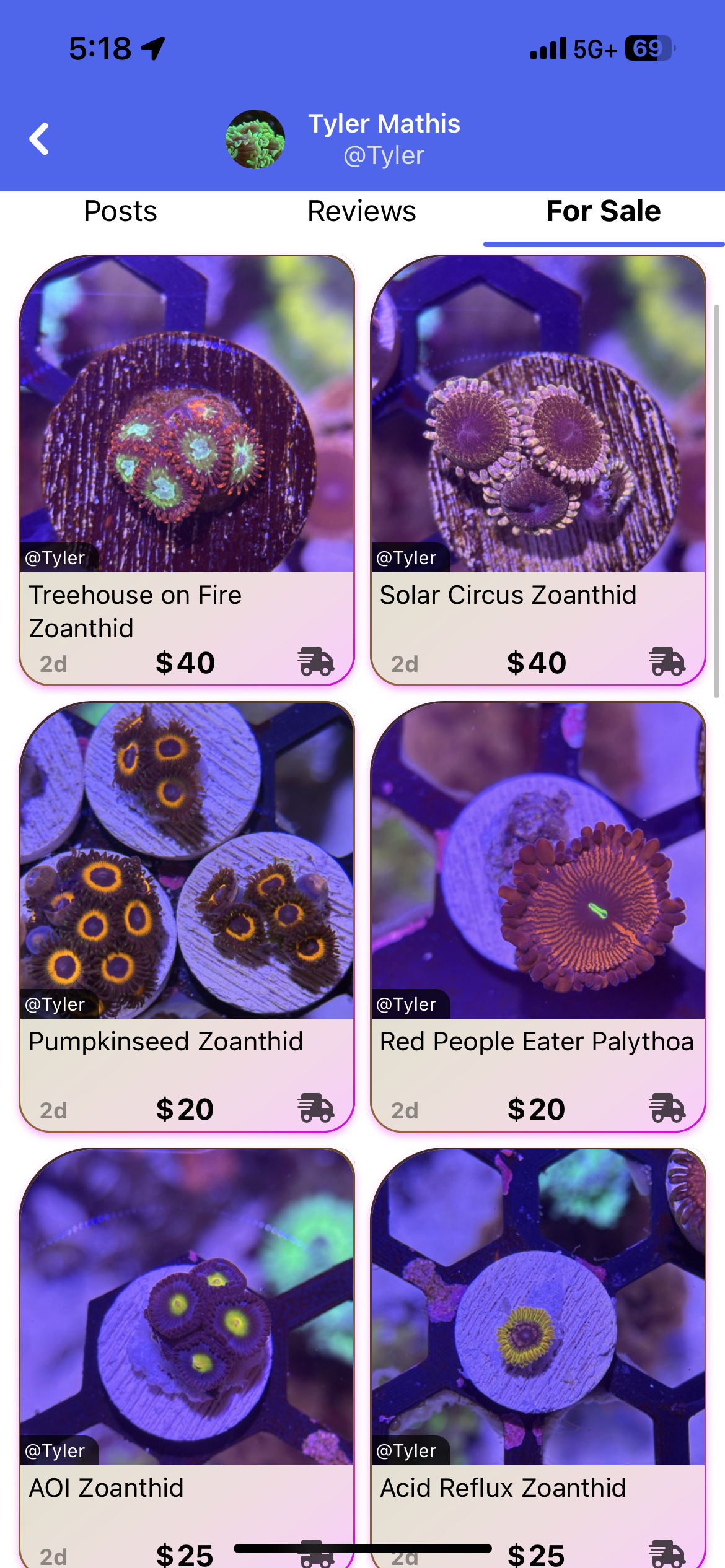Select the For Sale tab
The image size is (725, 1568).
tap(603, 212)
